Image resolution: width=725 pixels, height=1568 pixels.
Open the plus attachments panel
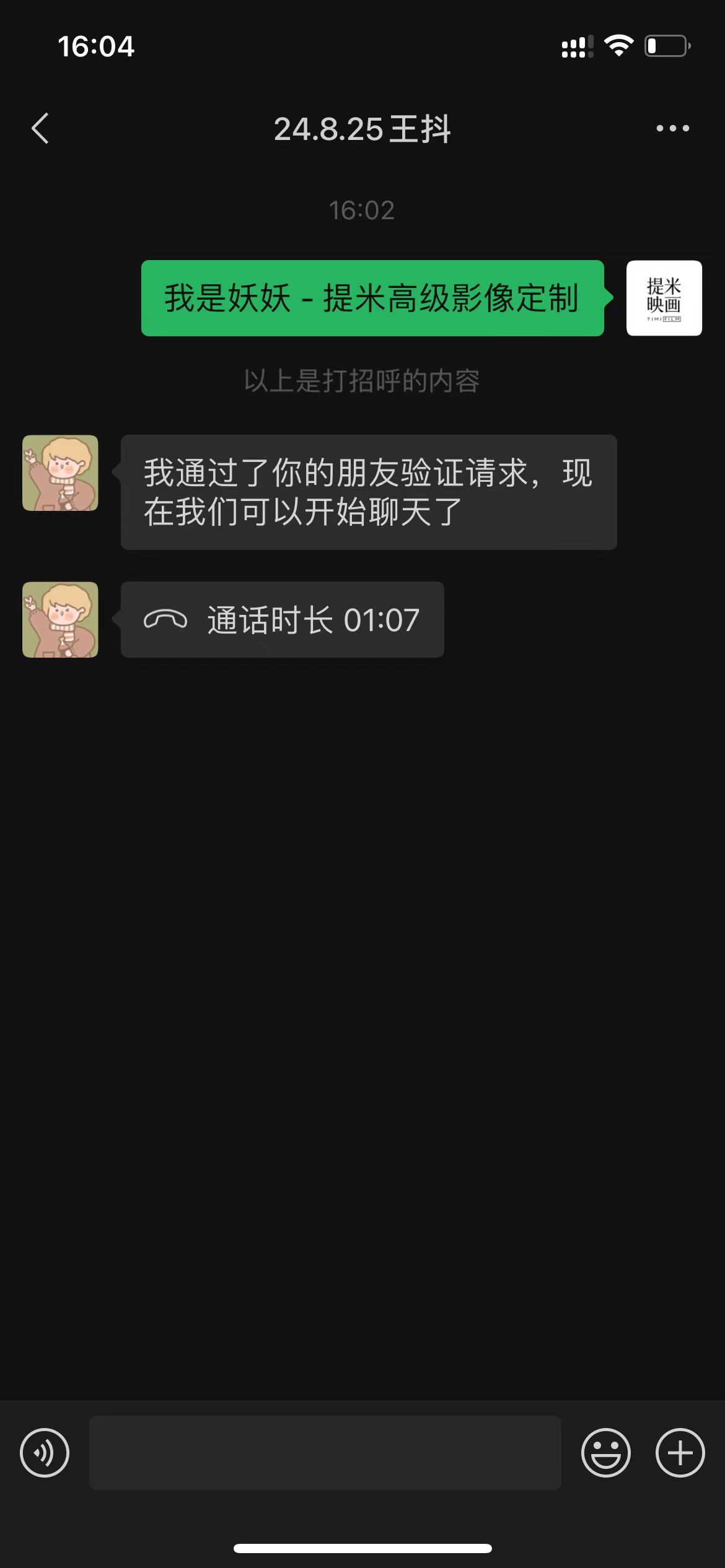tap(680, 1453)
